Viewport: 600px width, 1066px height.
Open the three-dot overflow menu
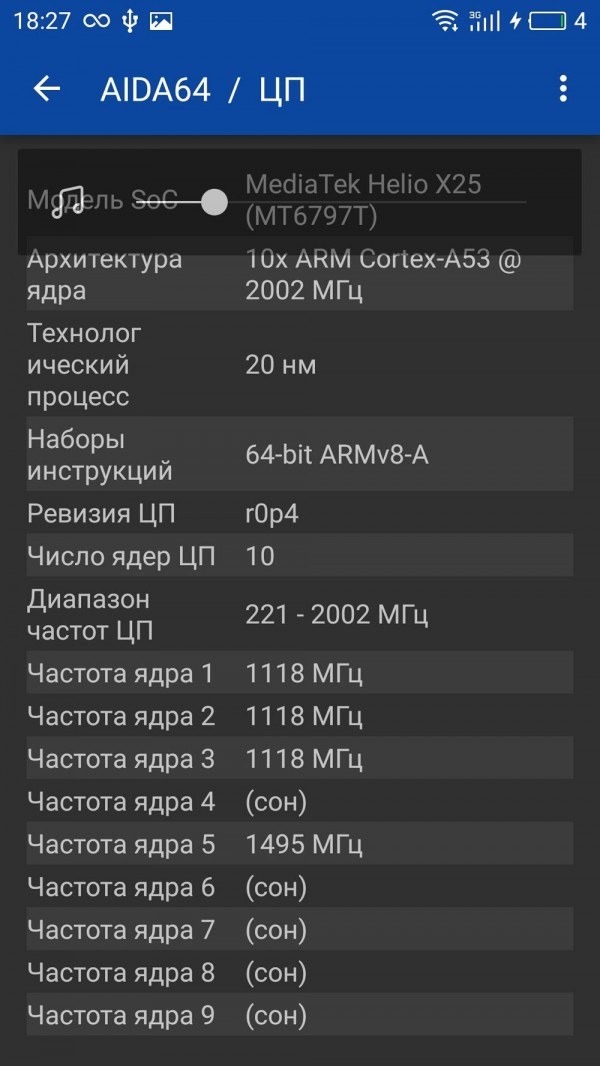[x=563, y=89]
